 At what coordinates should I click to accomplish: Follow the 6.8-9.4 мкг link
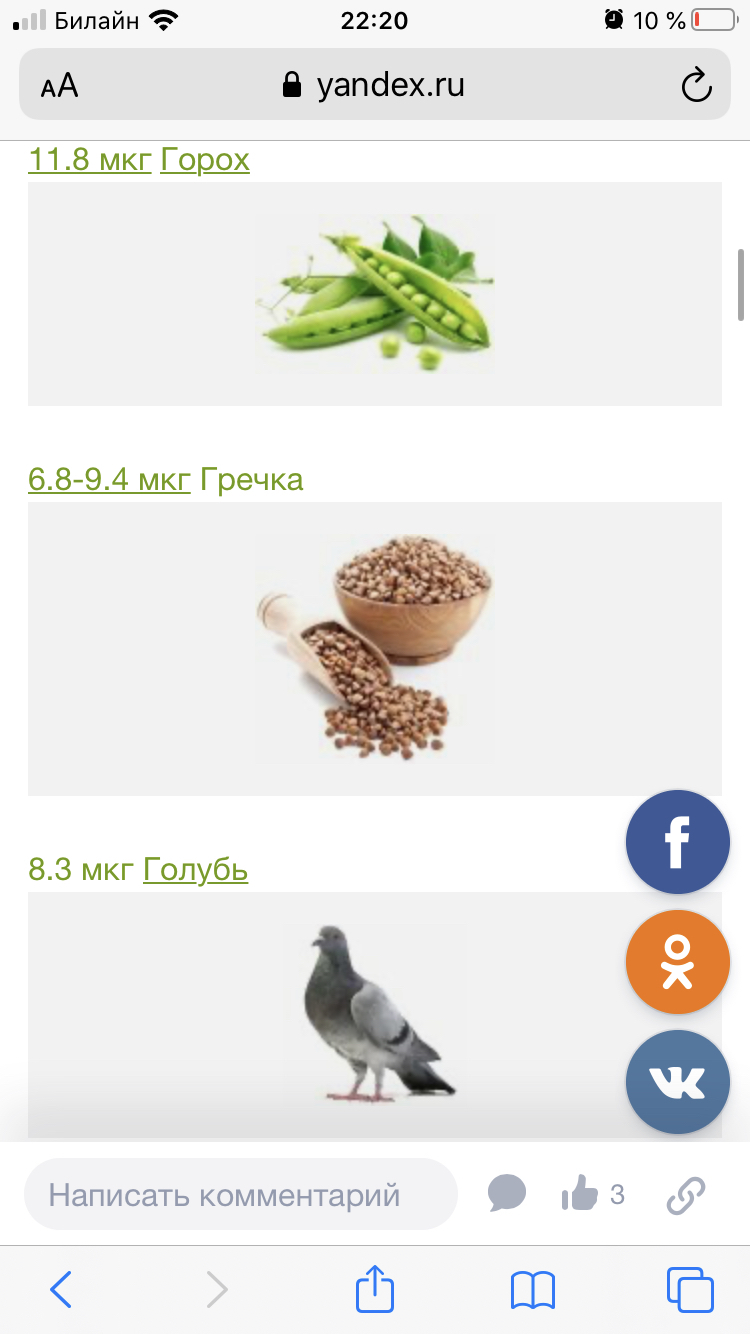pos(109,480)
